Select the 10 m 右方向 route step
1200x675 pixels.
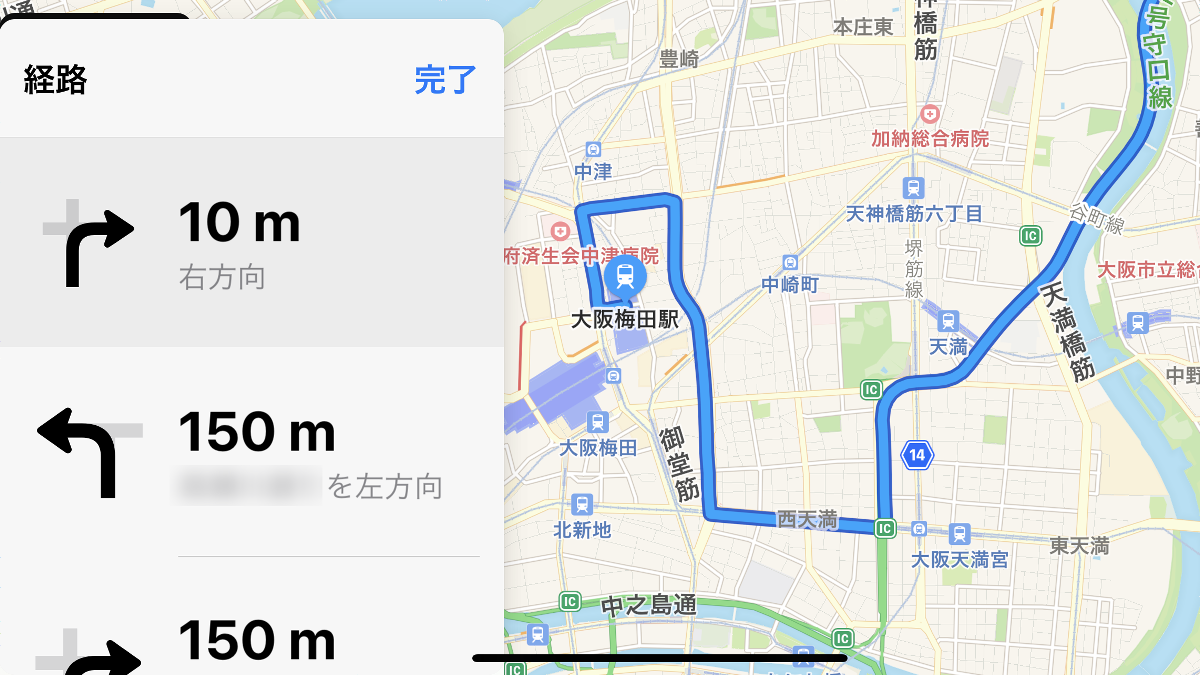[250, 242]
